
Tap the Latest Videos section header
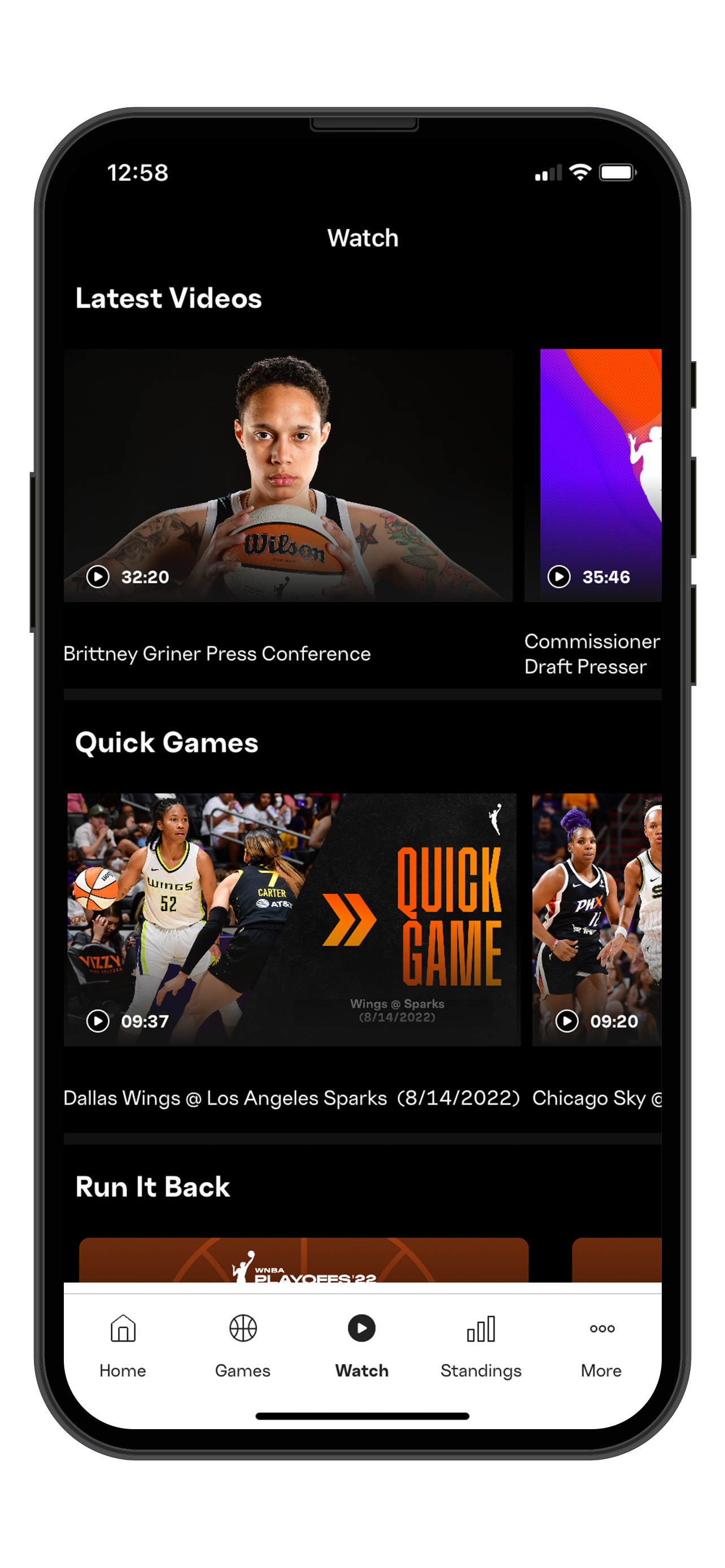pos(168,298)
